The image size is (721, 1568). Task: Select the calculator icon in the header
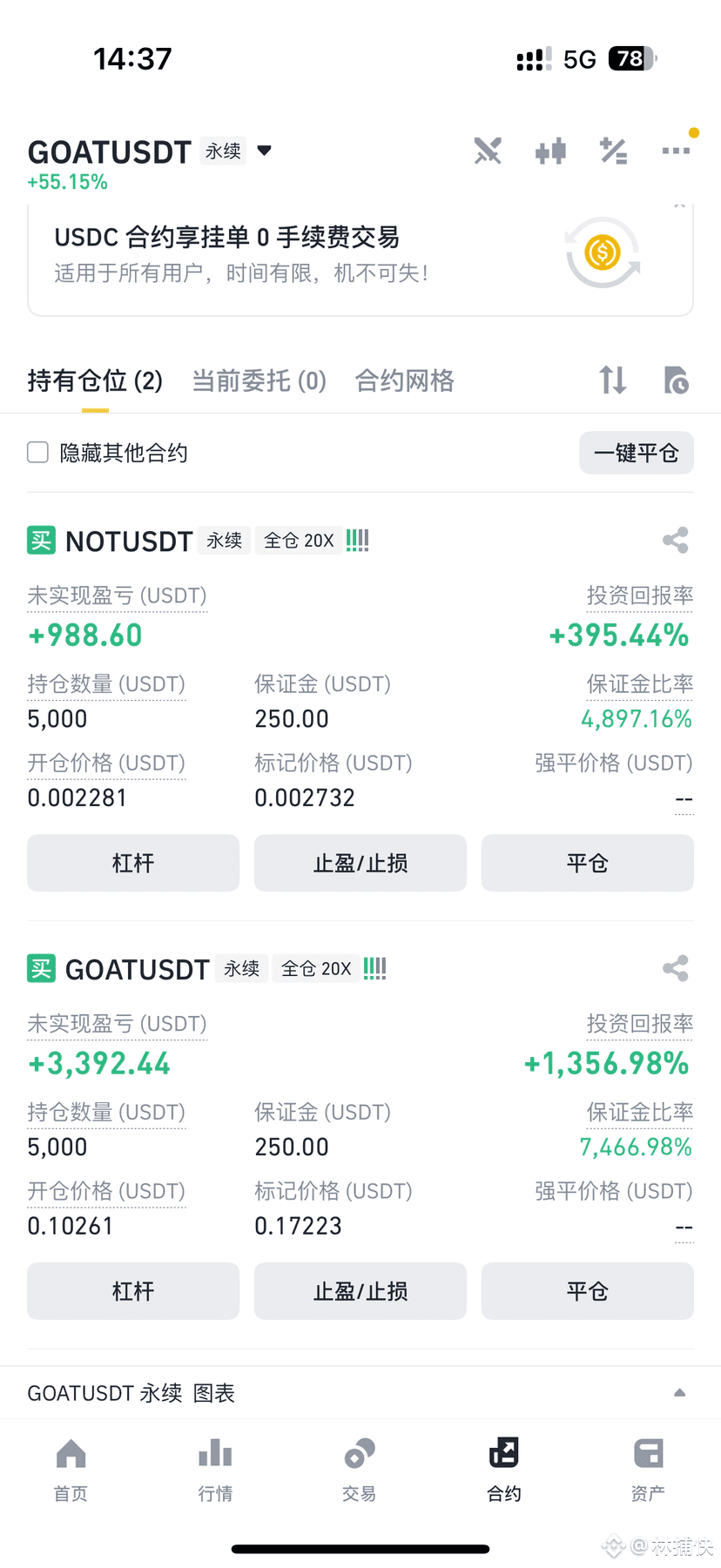tap(613, 150)
